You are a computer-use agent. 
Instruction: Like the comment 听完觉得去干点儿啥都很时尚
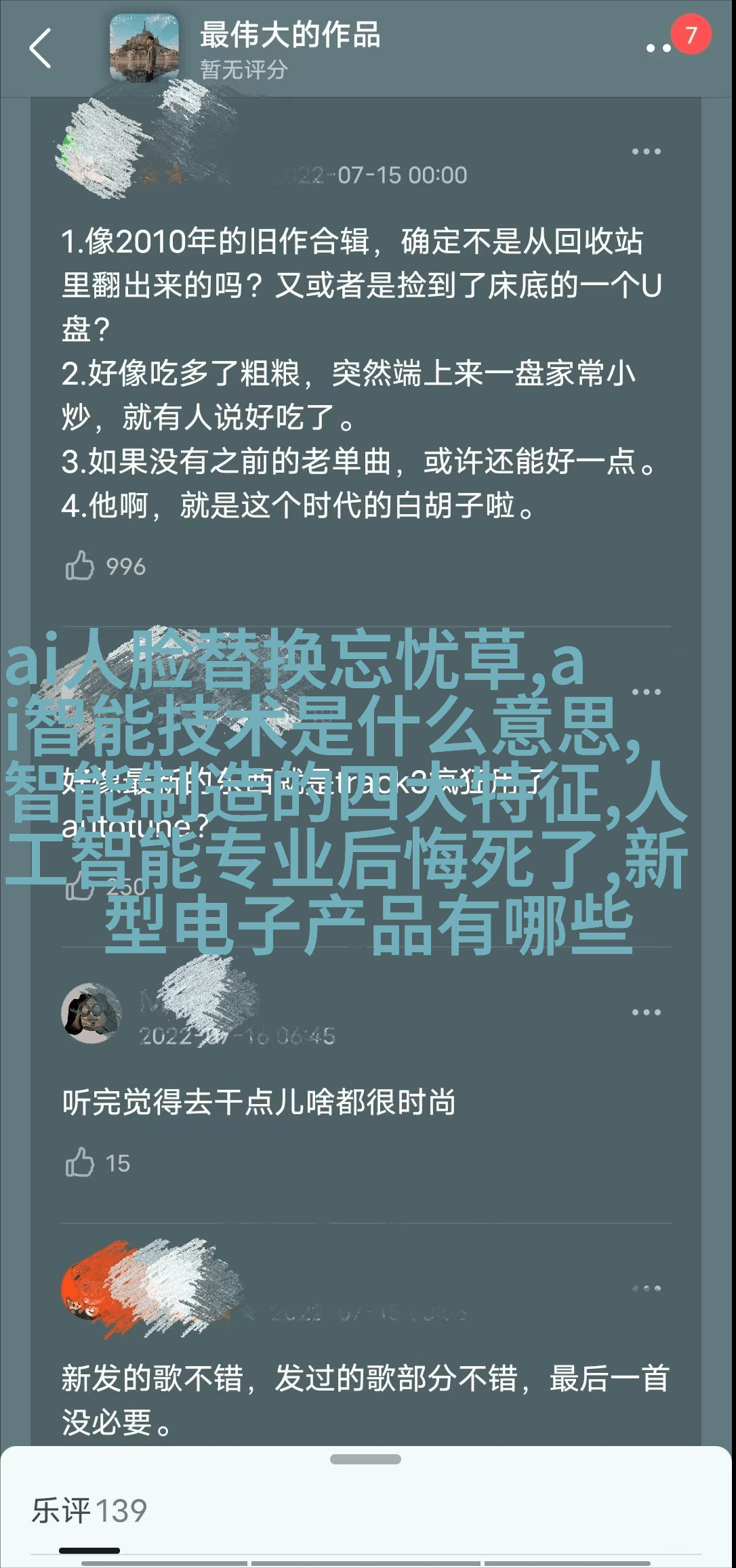pos(80,1163)
